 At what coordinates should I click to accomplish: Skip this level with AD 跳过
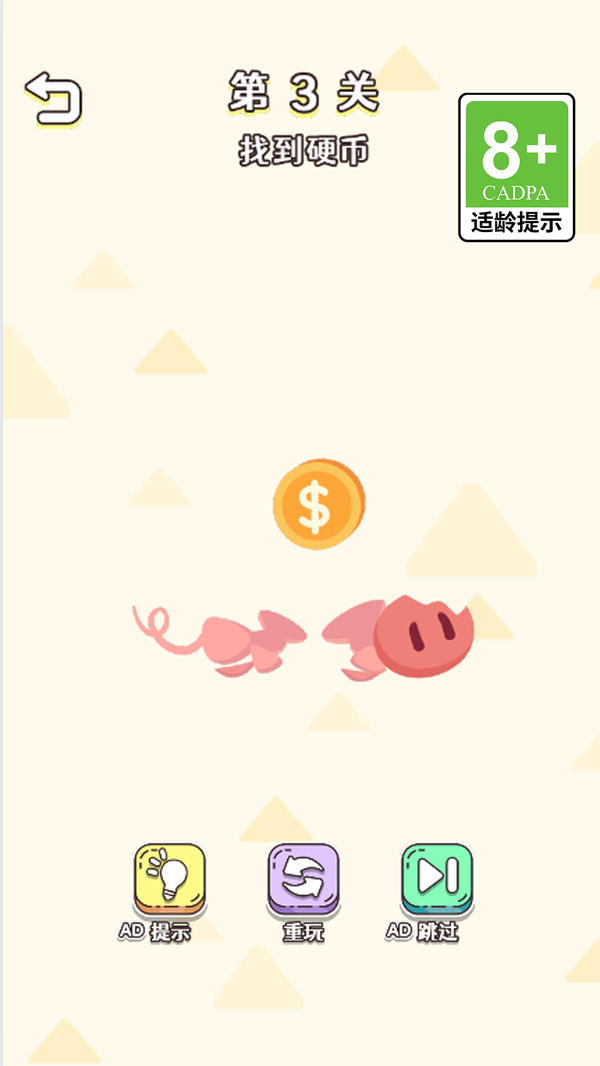pos(437,879)
